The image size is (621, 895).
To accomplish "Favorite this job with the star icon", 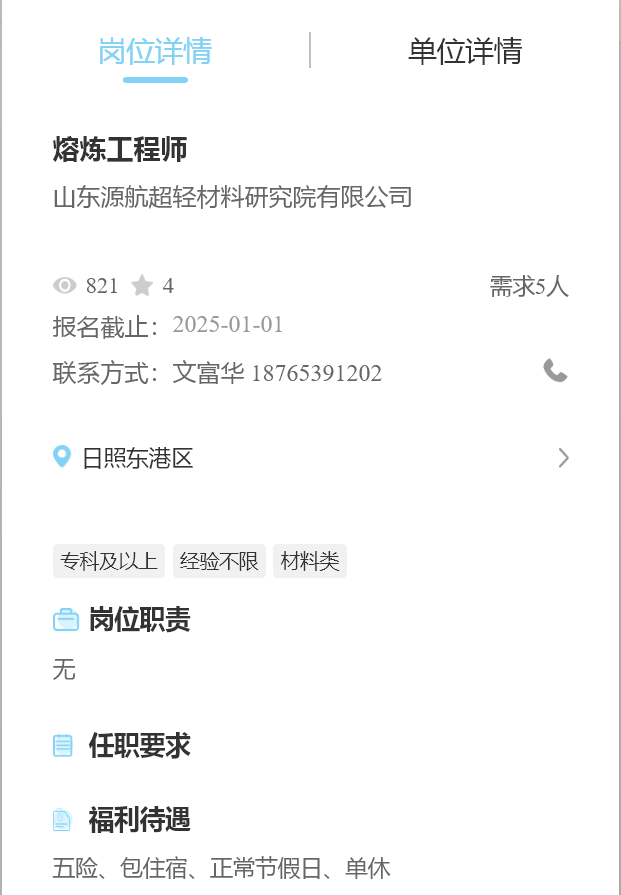I will coord(142,285).
